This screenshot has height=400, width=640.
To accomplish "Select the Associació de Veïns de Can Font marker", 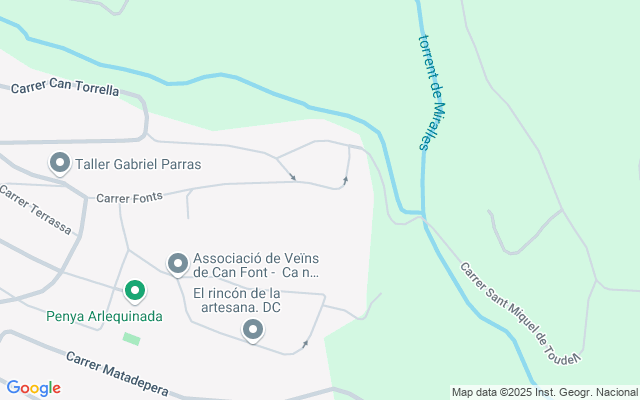I will click(x=178, y=263).
